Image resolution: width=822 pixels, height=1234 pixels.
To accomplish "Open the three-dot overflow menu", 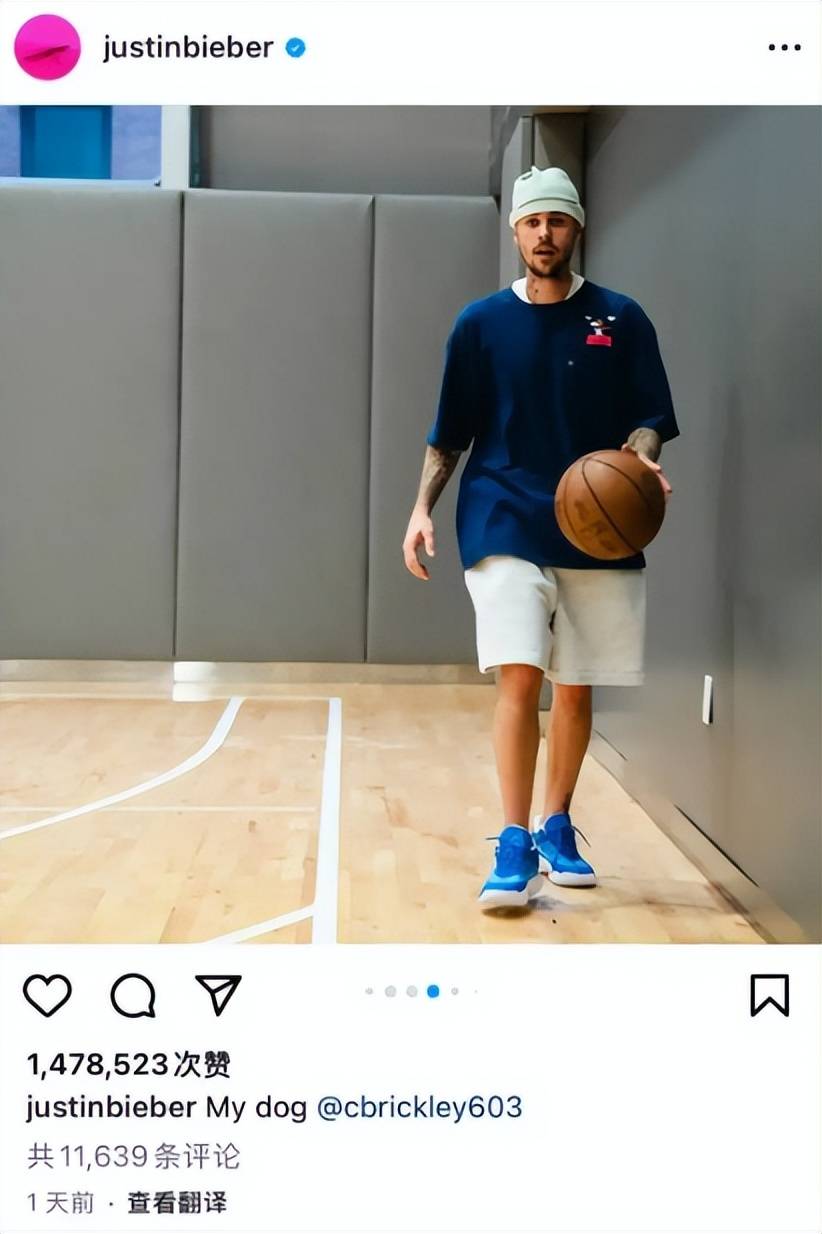I will (x=784, y=48).
